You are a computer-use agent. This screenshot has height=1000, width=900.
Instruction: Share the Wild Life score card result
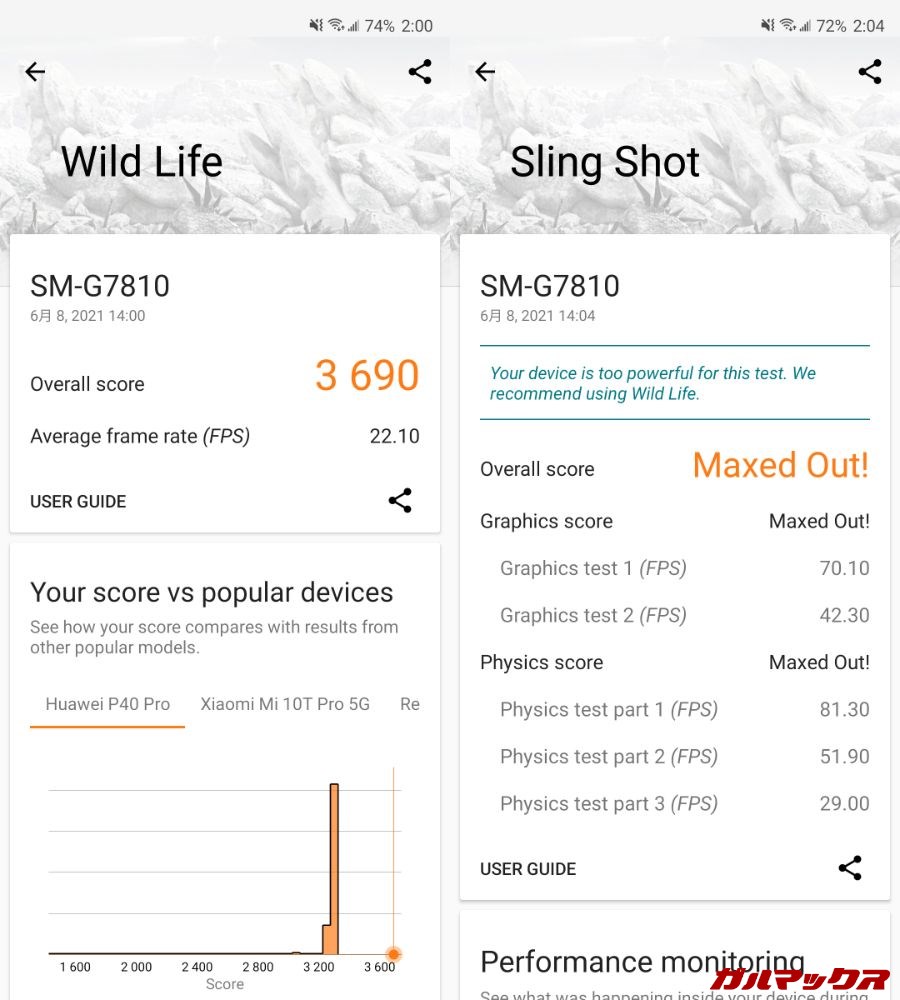[x=400, y=501]
